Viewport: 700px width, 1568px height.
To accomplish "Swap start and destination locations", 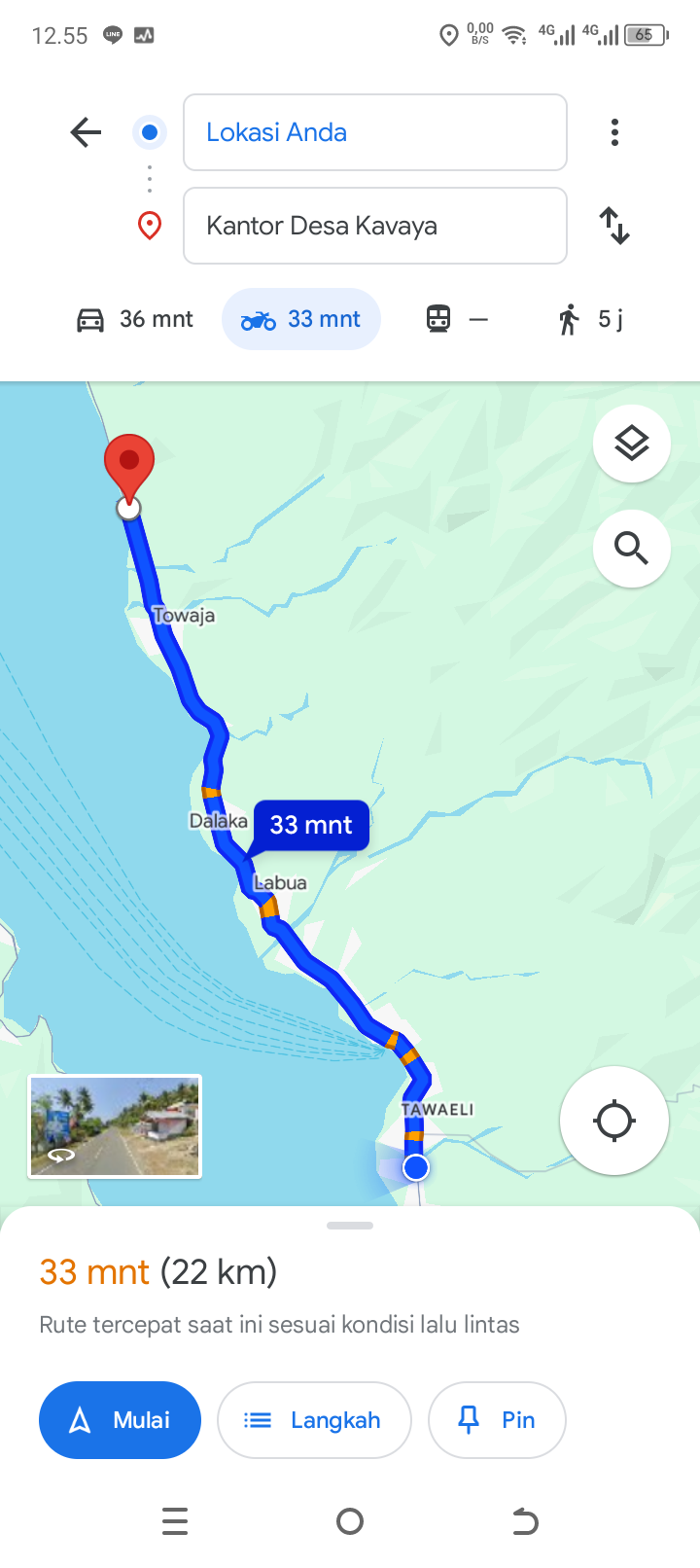I will click(614, 226).
